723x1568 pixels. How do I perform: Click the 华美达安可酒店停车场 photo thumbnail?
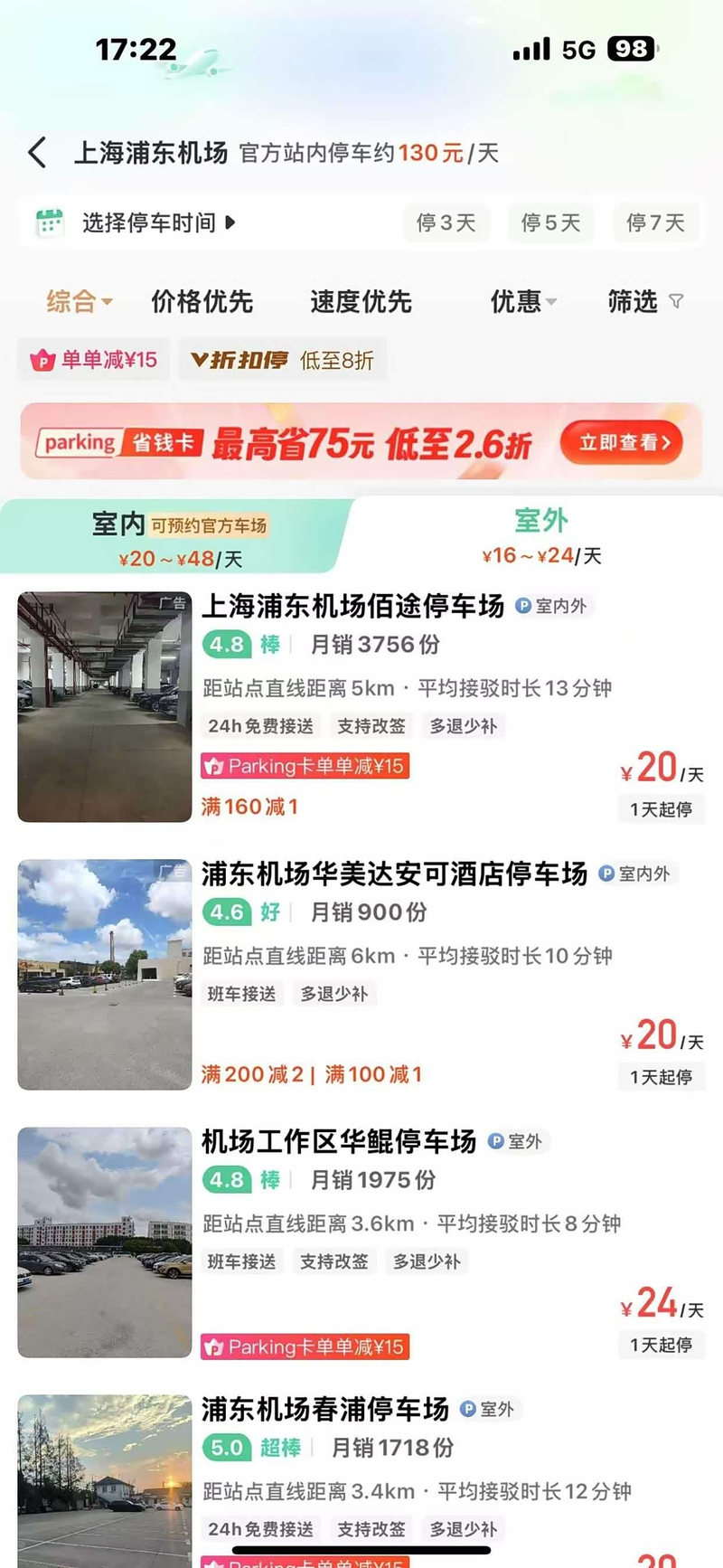[102, 974]
